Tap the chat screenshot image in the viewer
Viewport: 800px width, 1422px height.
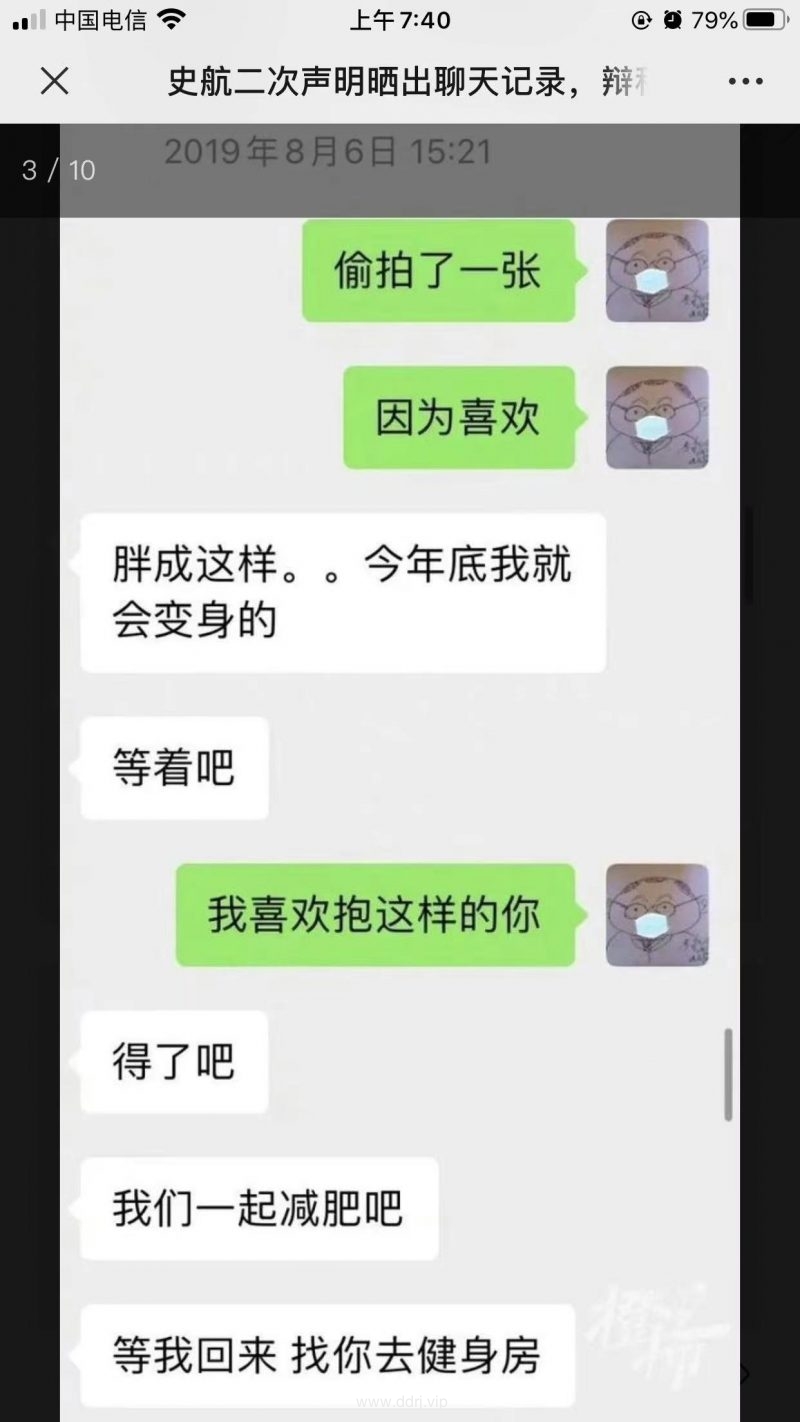[400, 770]
